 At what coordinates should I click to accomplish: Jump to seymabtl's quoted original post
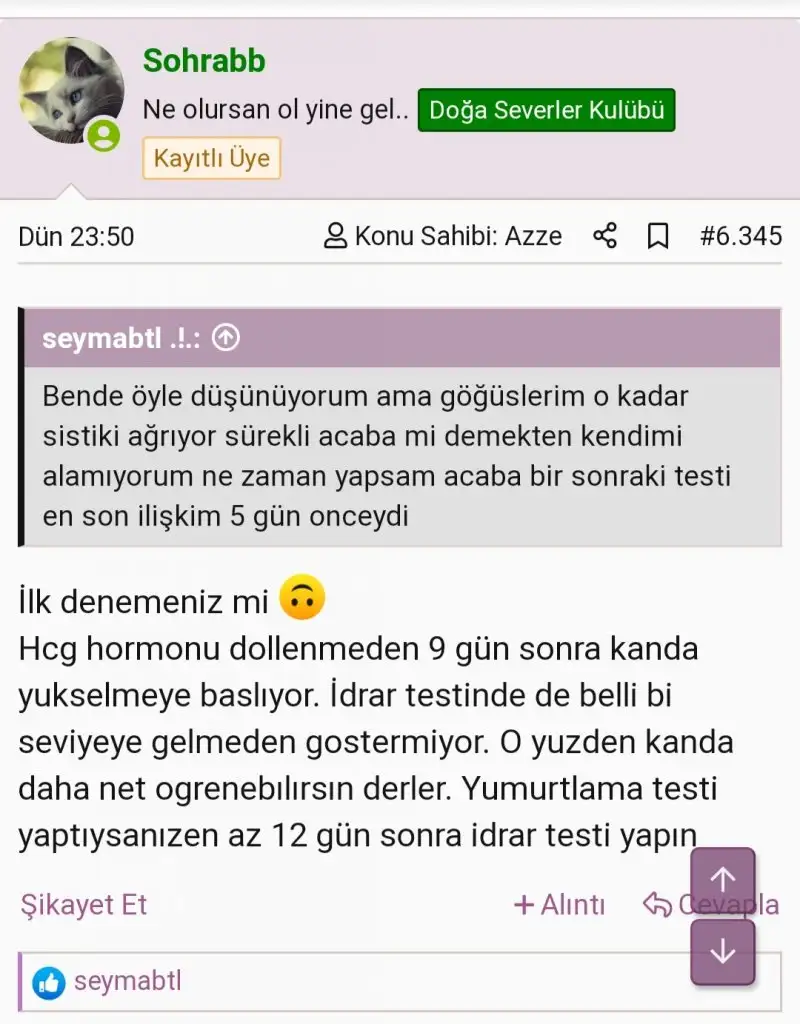pyautogui.click(x=227, y=339)
